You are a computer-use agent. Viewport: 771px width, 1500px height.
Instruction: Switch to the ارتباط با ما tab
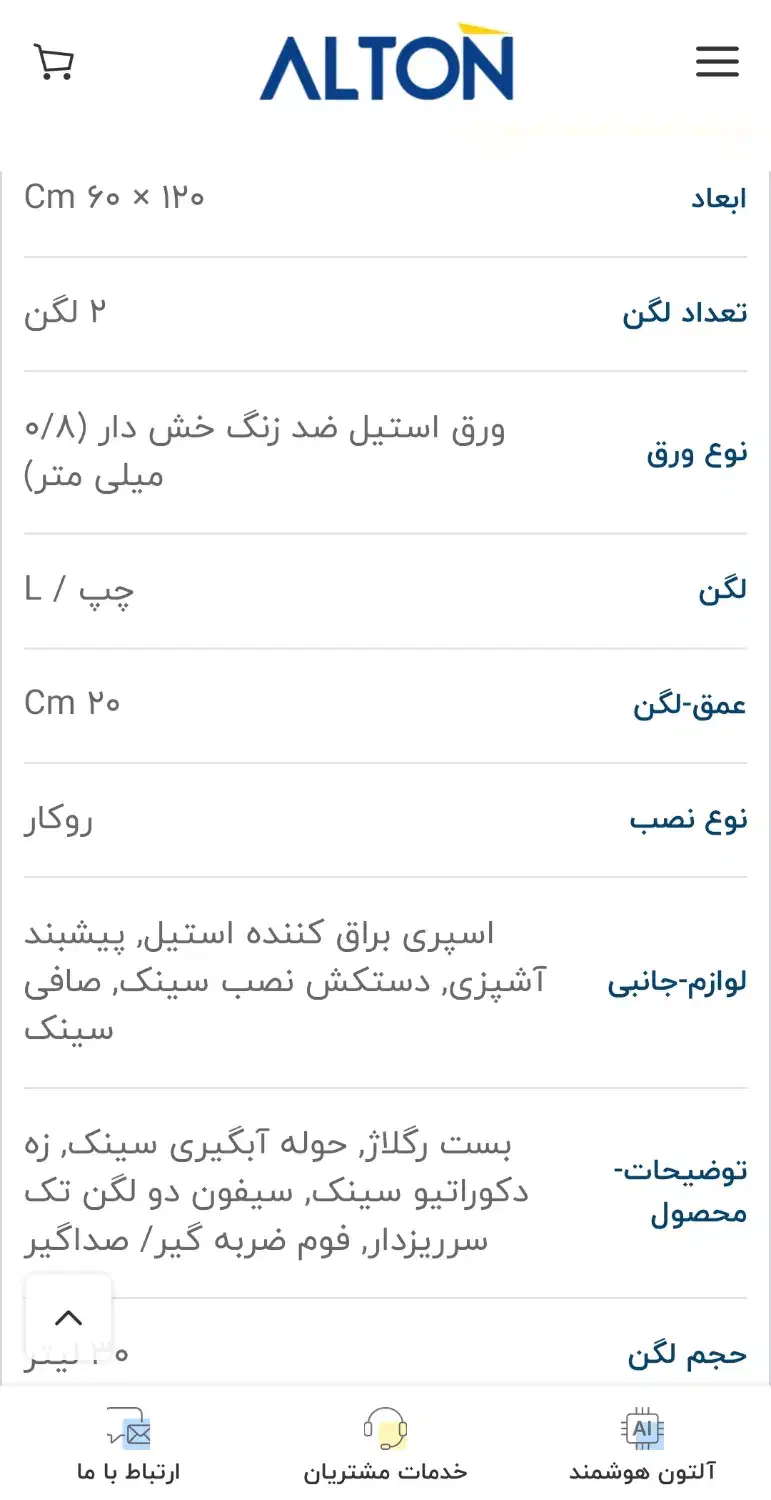[x=128, y=1445]
